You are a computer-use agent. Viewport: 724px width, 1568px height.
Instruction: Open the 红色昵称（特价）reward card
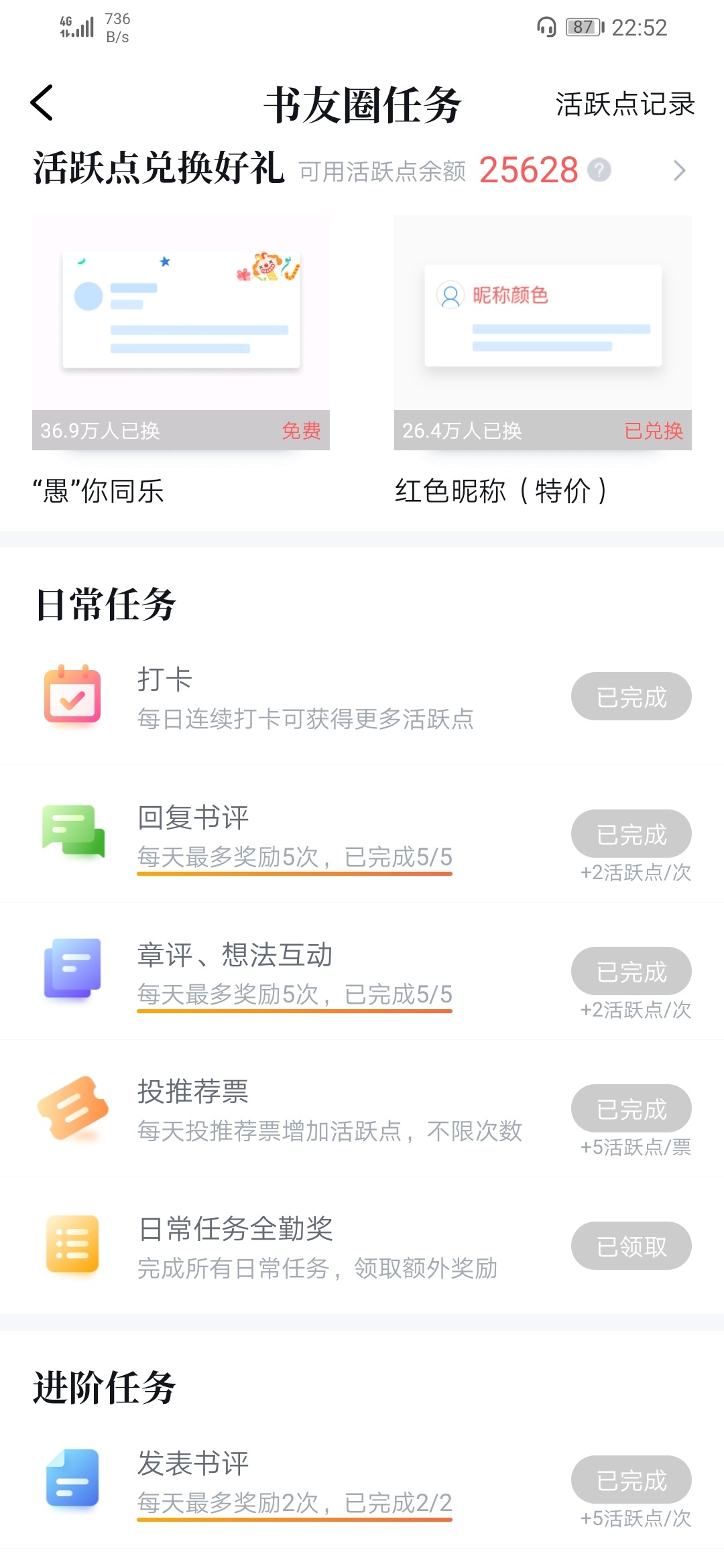click(x=542, y=333)
